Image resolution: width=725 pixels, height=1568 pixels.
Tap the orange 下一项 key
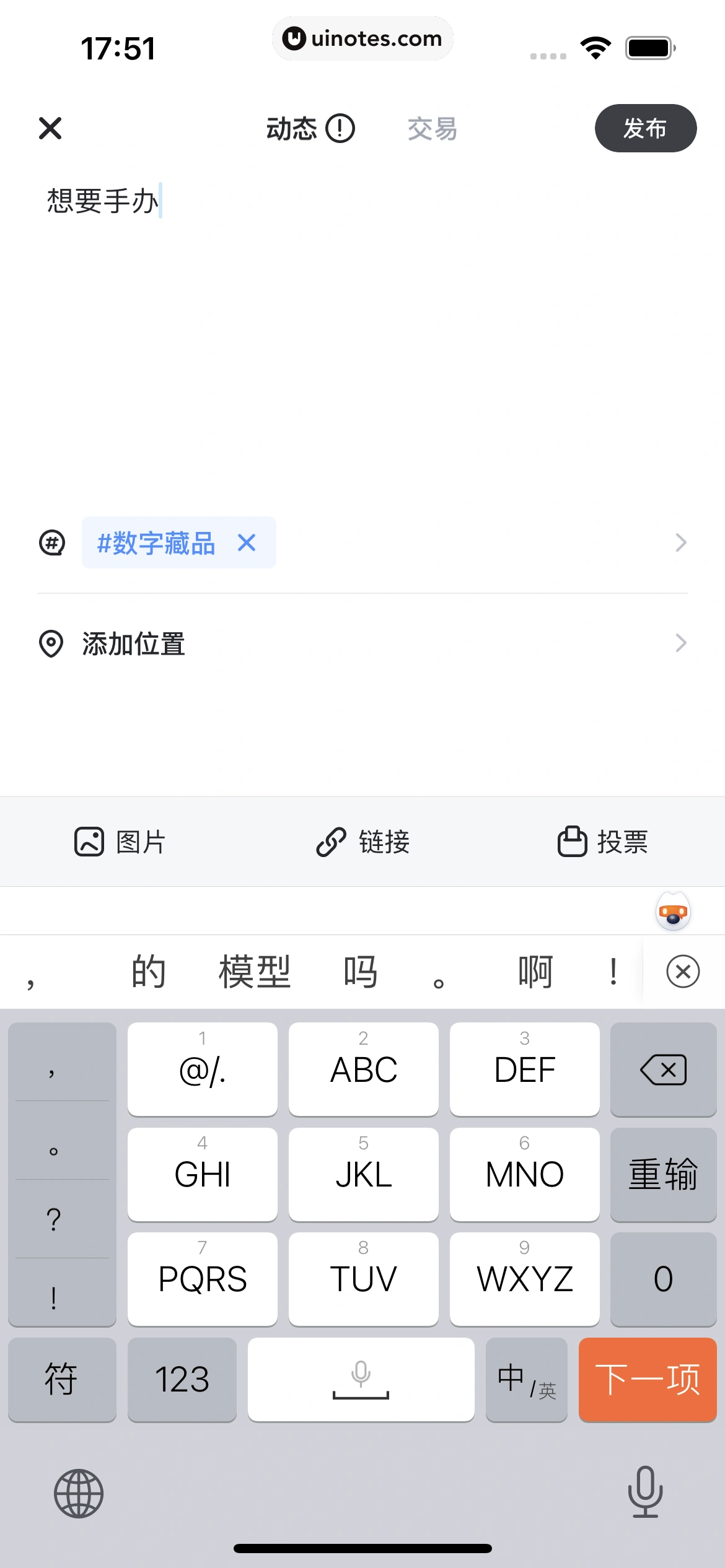click(x=647, y=1379)
